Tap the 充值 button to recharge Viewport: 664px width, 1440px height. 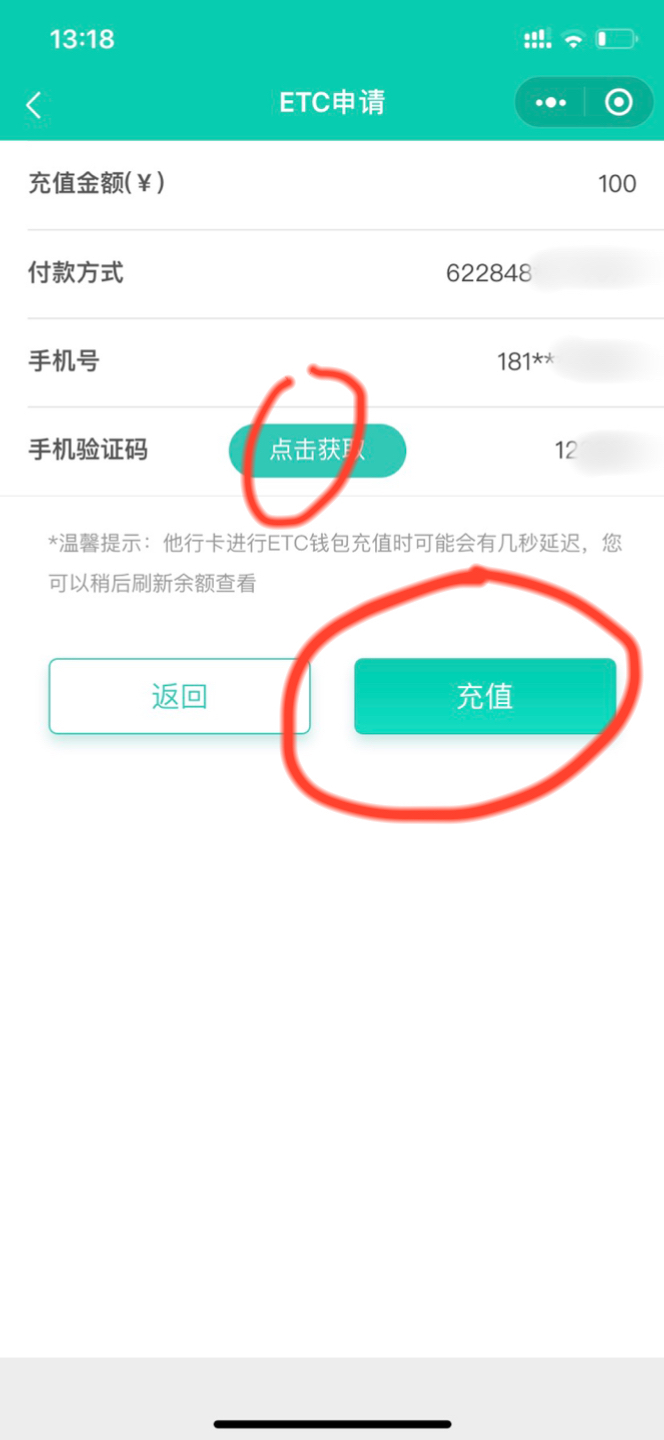(x=485, y=696)
